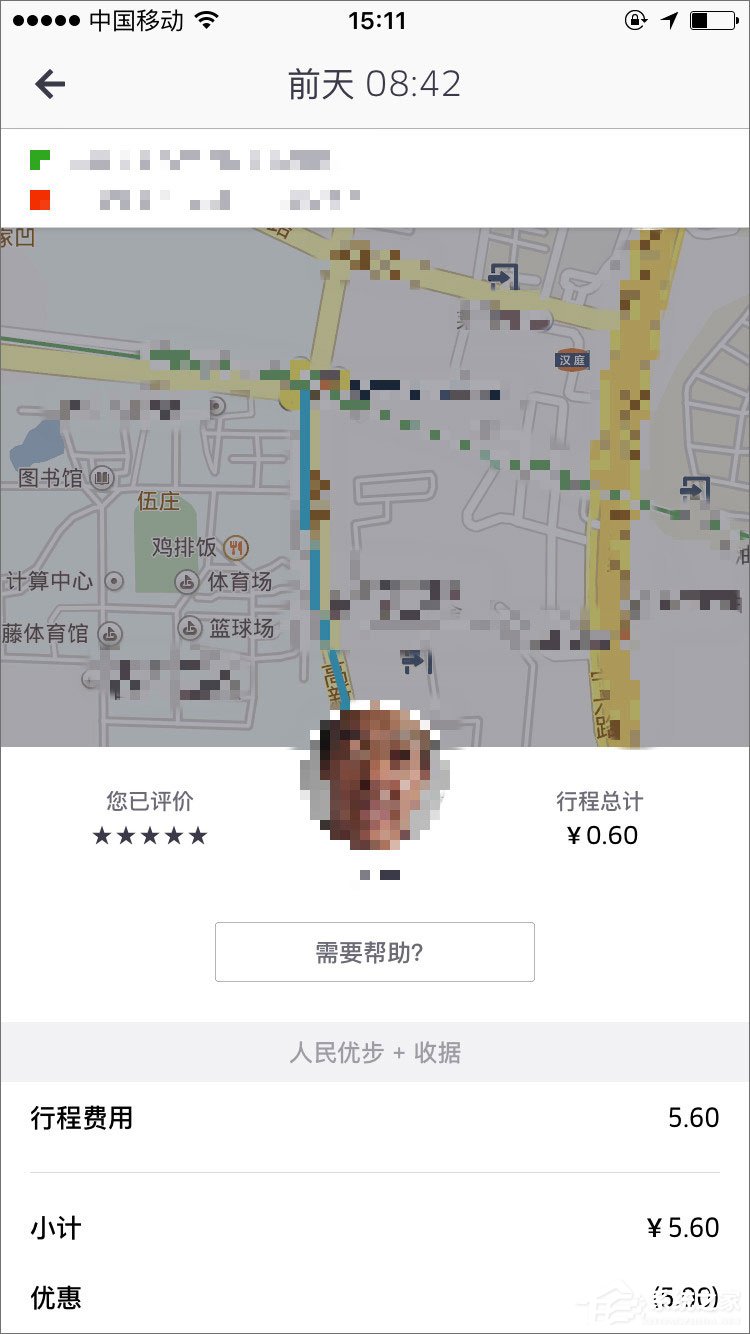
Task: Tap the 需要帮助? help button
Action: coord(374,952)
